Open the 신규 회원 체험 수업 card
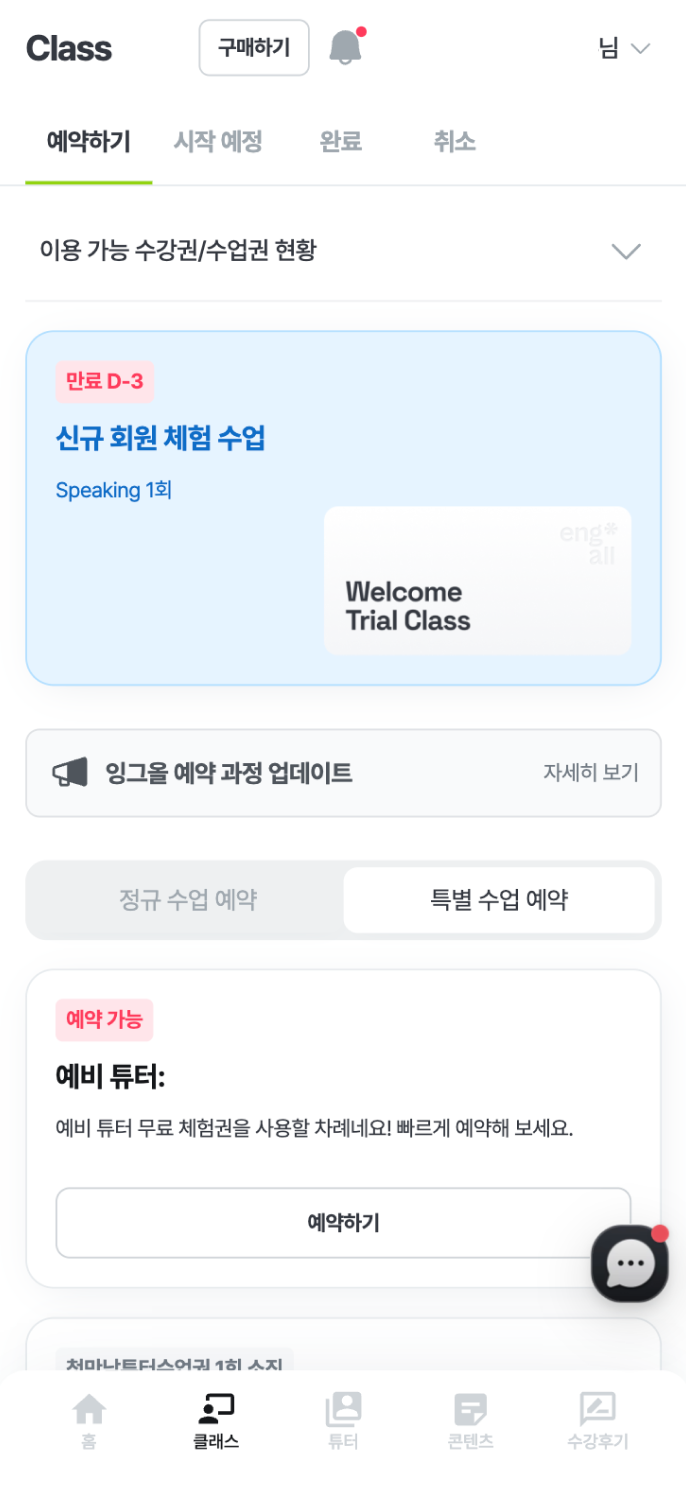The image size is (686, 1491). [343, 508]
